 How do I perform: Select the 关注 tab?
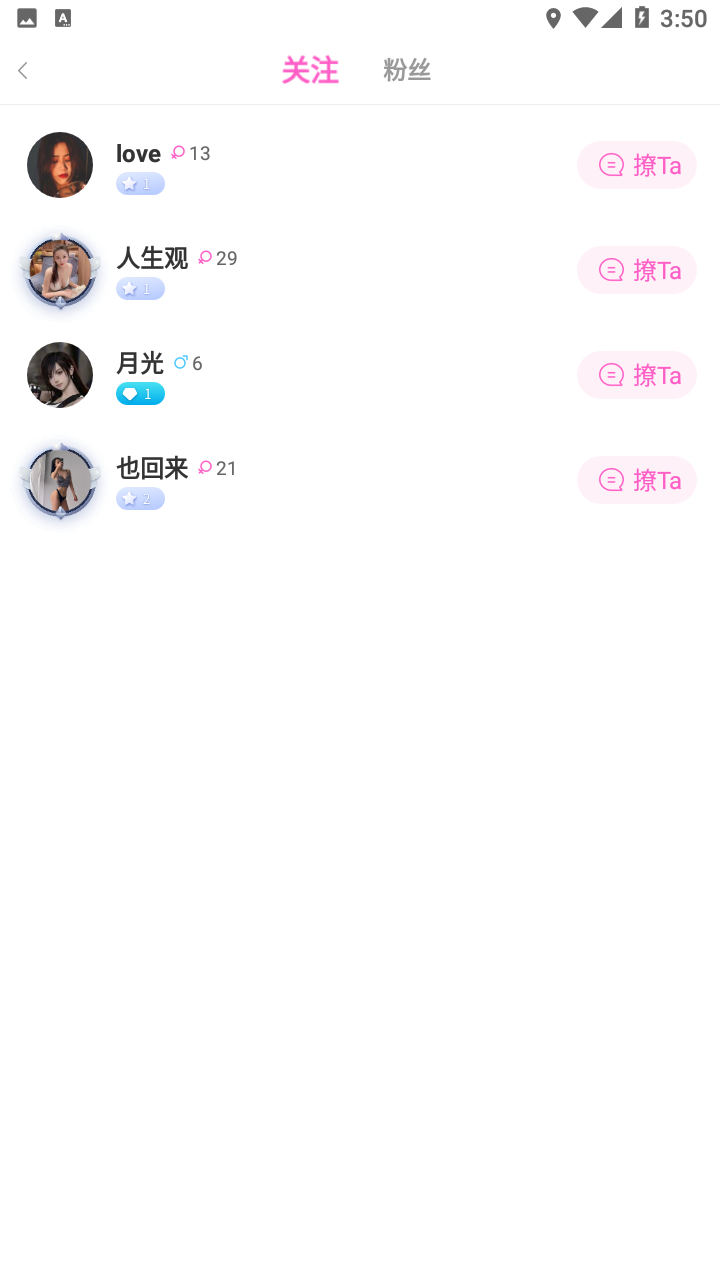(310, 69)
